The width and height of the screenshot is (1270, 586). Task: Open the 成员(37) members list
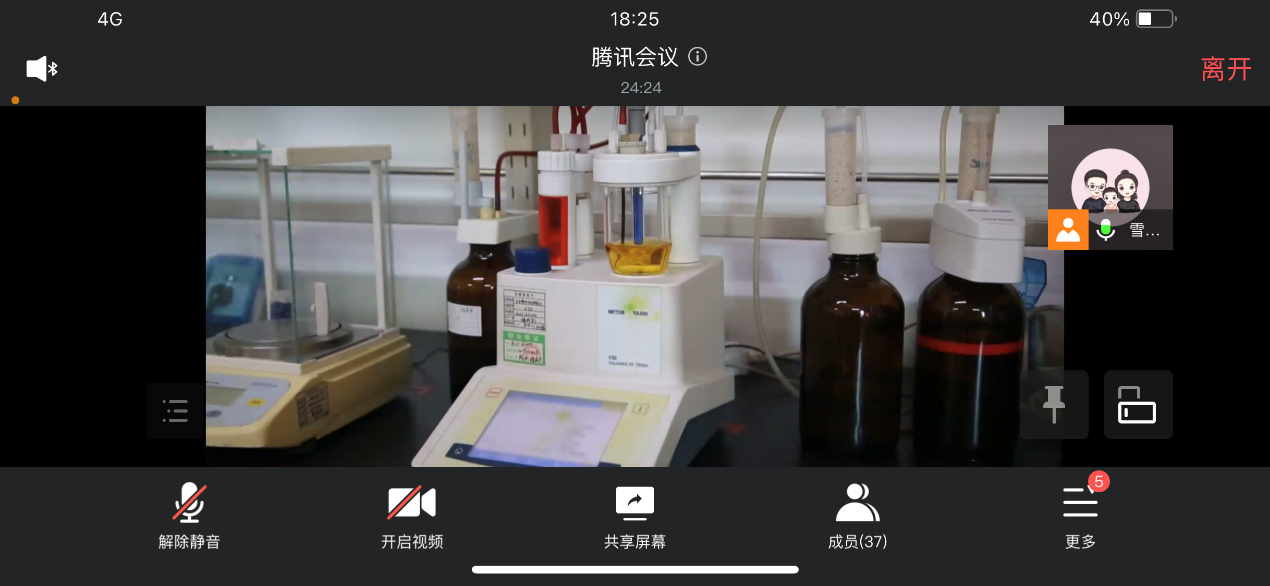click(x=858, y=516)
